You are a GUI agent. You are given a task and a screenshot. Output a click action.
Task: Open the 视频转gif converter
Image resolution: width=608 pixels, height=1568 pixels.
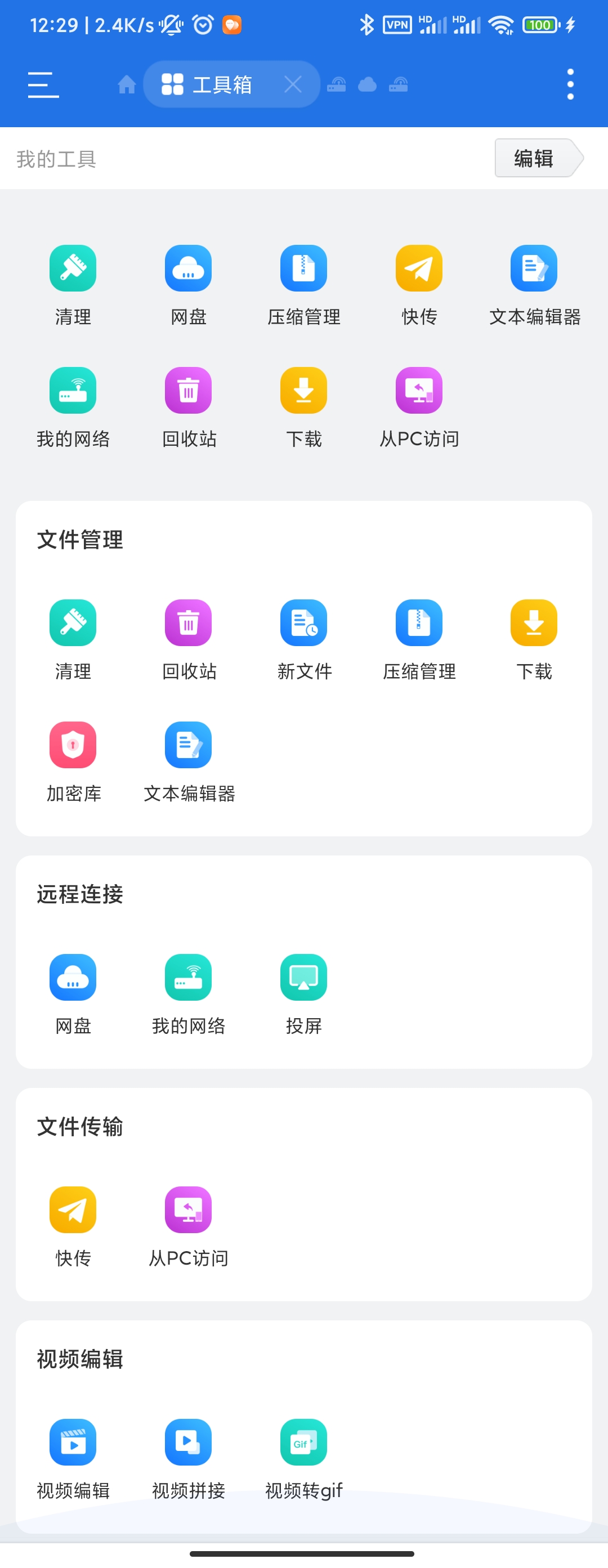point(303,1442)
